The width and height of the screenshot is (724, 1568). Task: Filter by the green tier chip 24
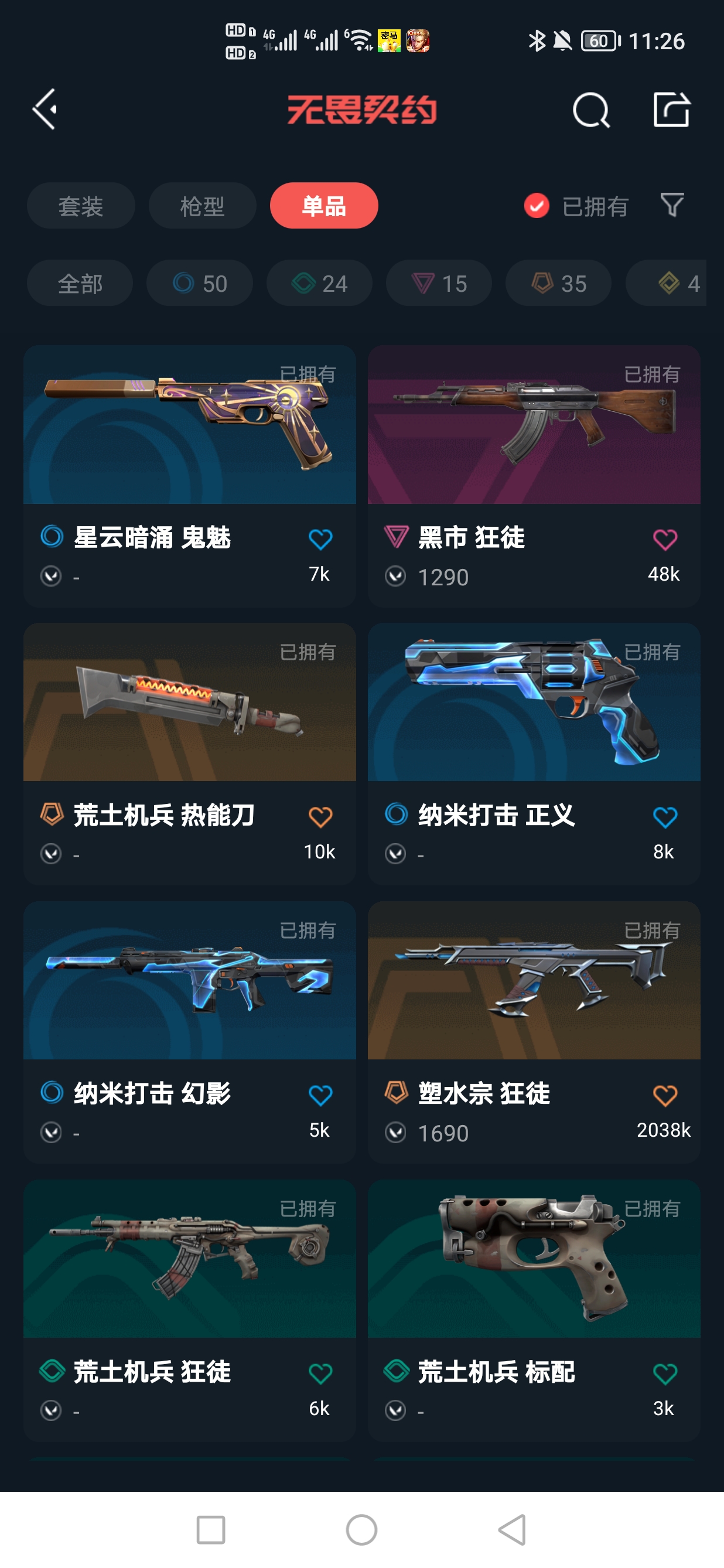319,284
